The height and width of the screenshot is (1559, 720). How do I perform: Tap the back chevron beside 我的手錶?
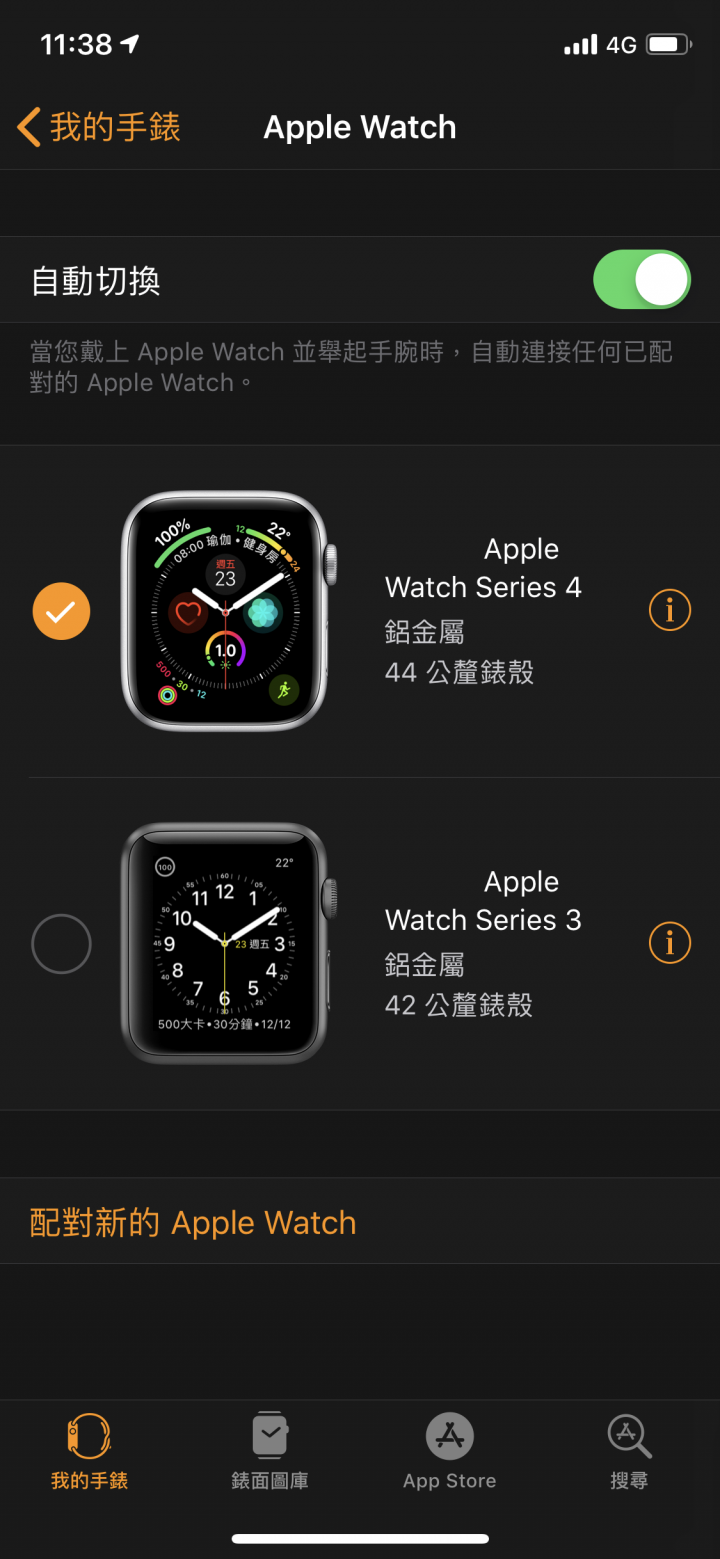[28, 127]
